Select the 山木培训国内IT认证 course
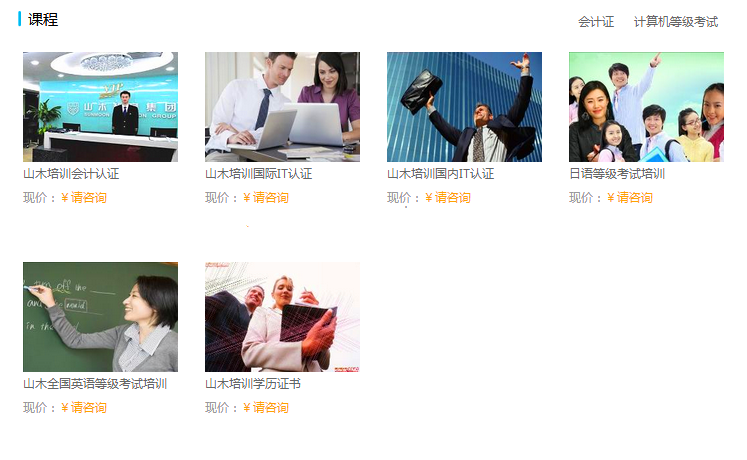747x460 pixels. (x=464, y=107)
